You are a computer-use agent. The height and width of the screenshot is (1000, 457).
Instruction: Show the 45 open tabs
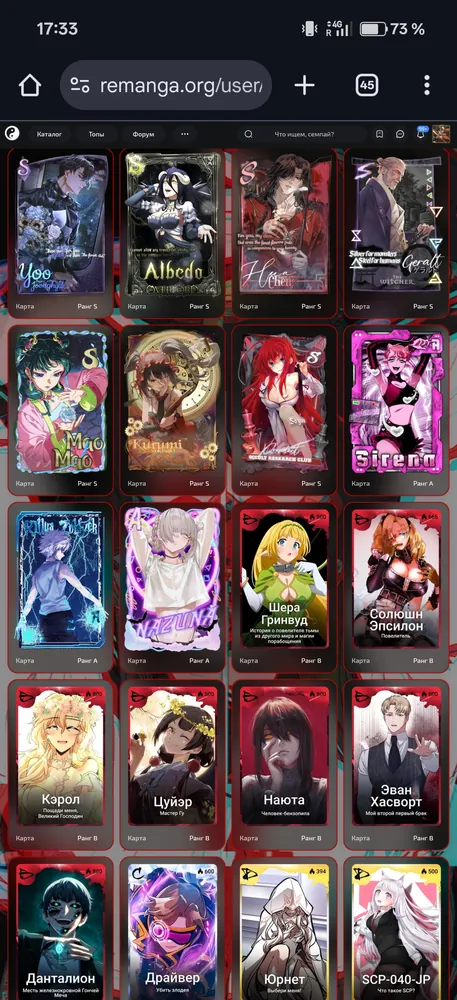pos(366,85)
